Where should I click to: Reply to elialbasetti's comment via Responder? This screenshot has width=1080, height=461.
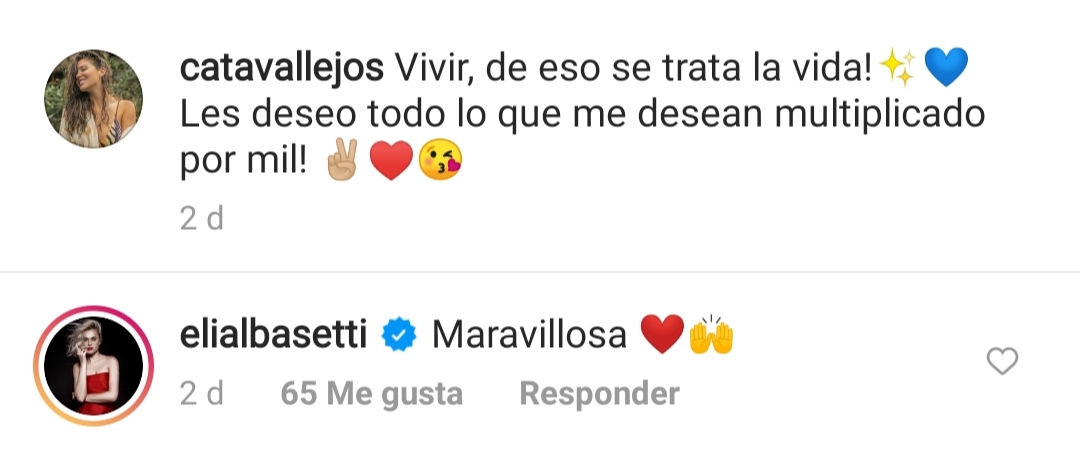(x=599, y=394)
